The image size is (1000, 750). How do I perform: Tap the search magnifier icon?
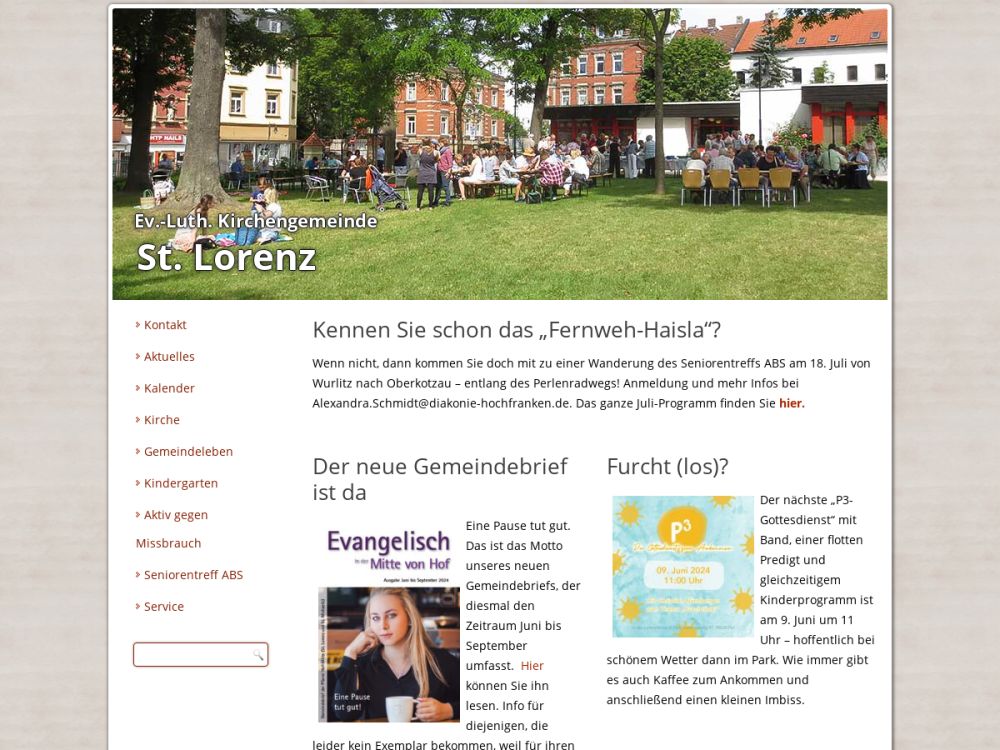[x=258, y=655]
